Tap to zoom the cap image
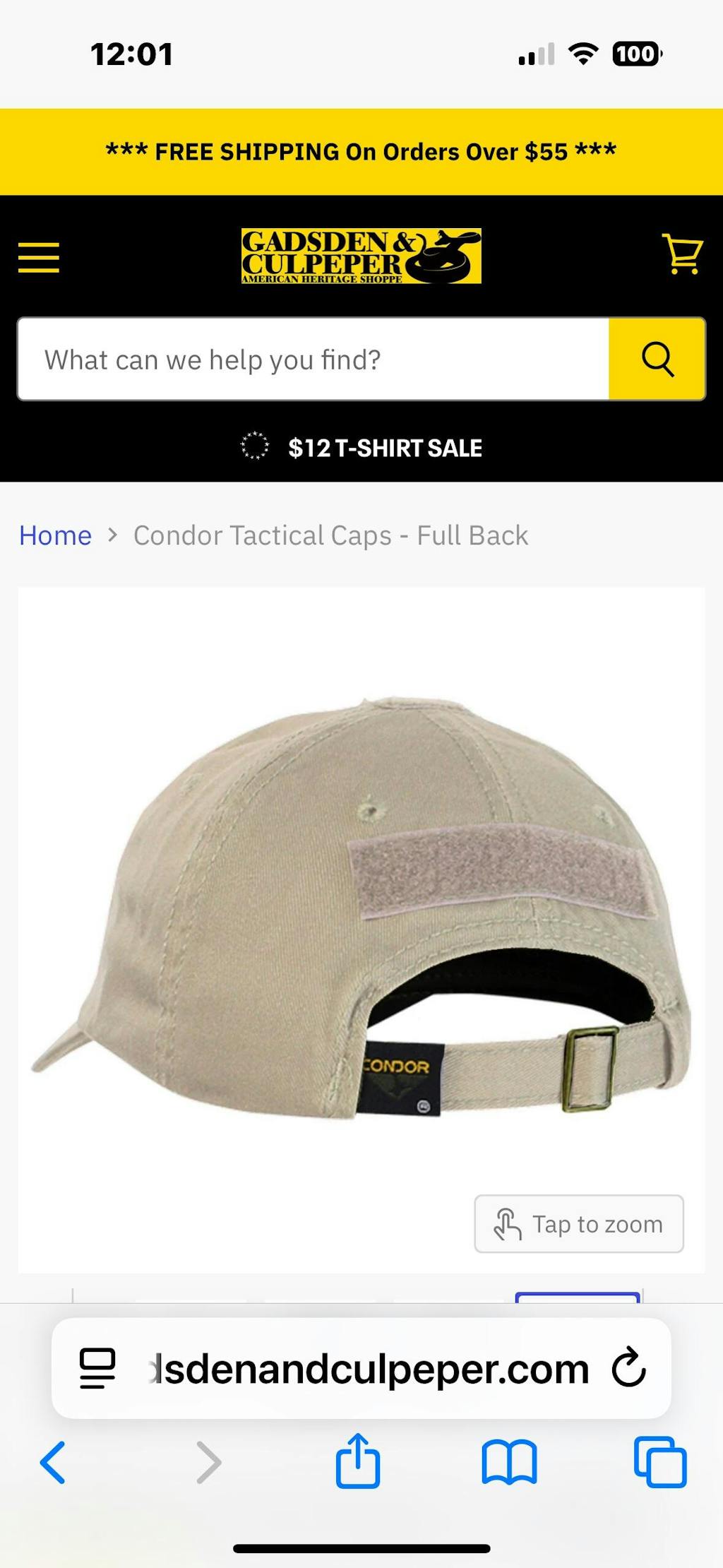Screen dimensions: 723x1568 (x=578, y=1224)
